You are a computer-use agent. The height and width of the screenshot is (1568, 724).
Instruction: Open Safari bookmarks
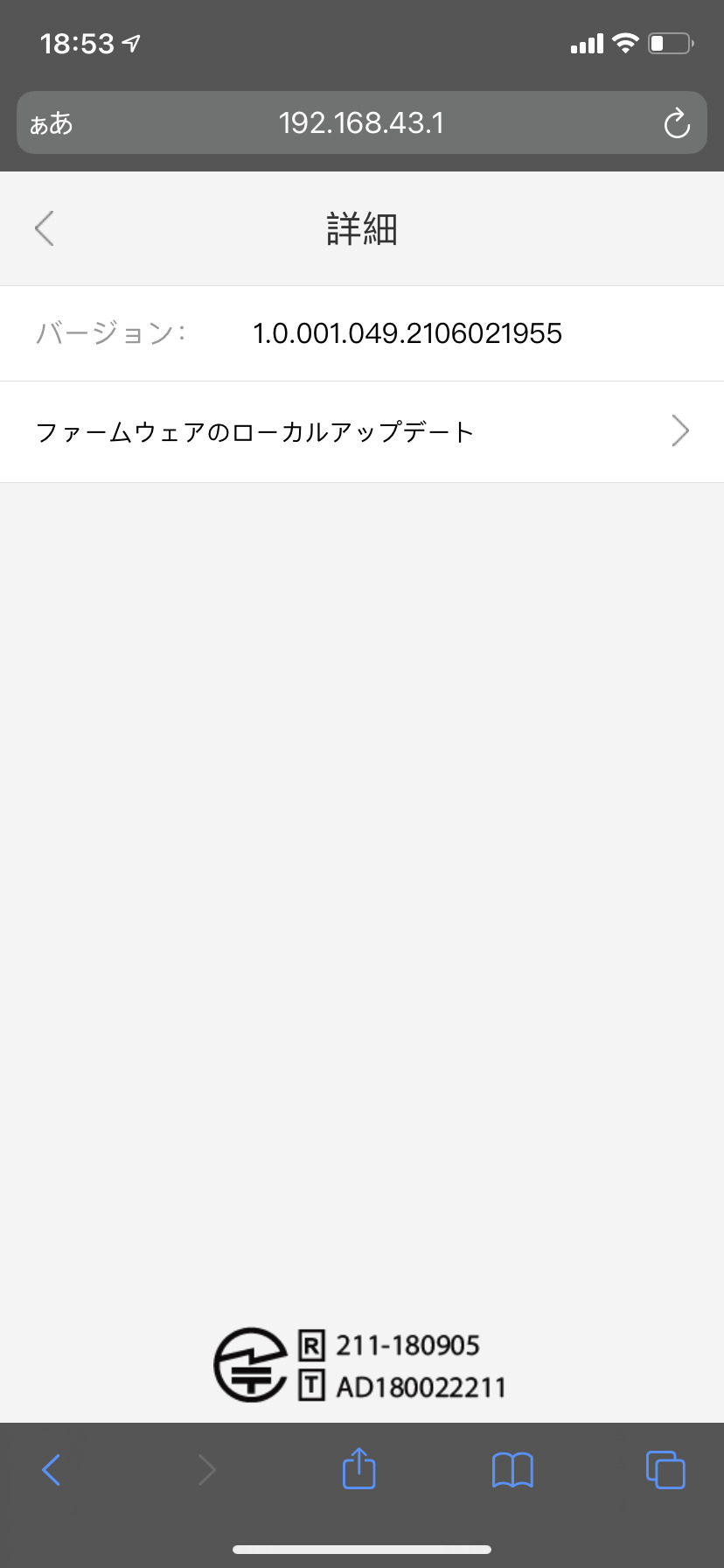pyautogui.click(x=512, y=1469)
